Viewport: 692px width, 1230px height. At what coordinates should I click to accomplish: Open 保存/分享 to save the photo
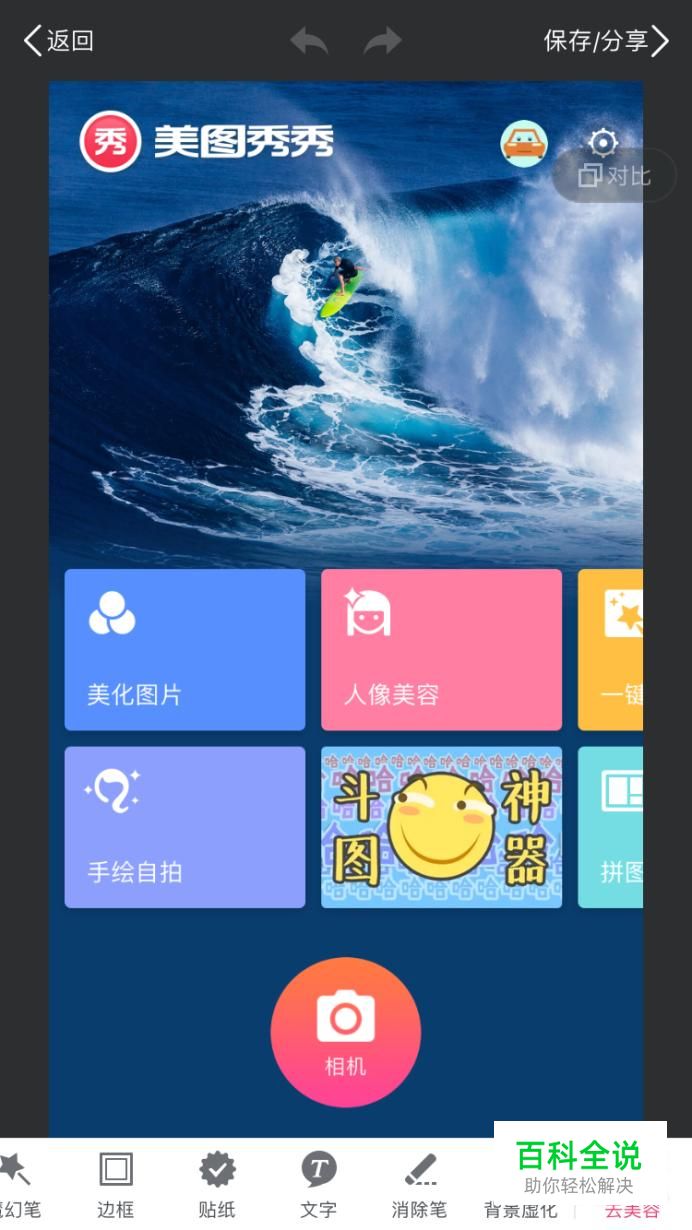click(x=604, y=41)
